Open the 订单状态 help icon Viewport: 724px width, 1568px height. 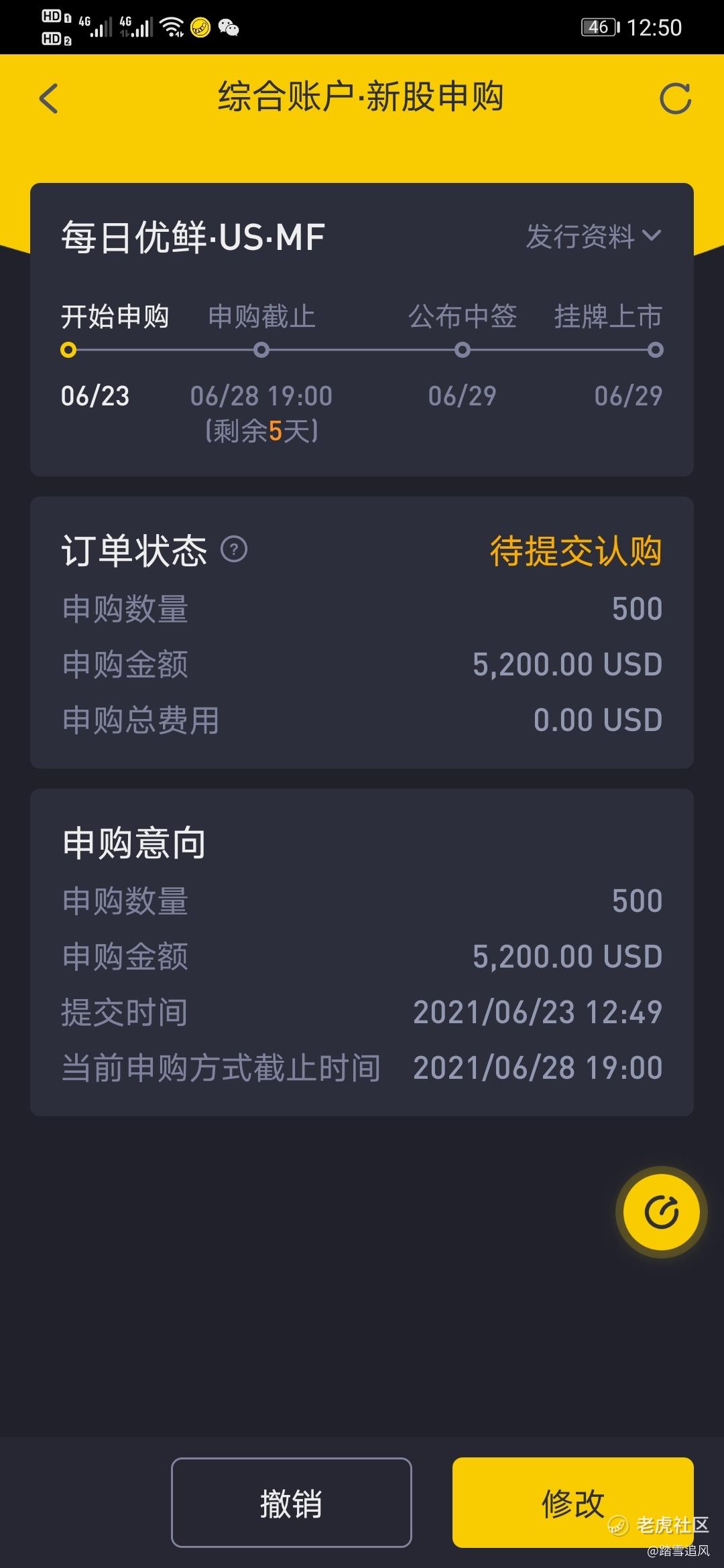pos(234,549)
